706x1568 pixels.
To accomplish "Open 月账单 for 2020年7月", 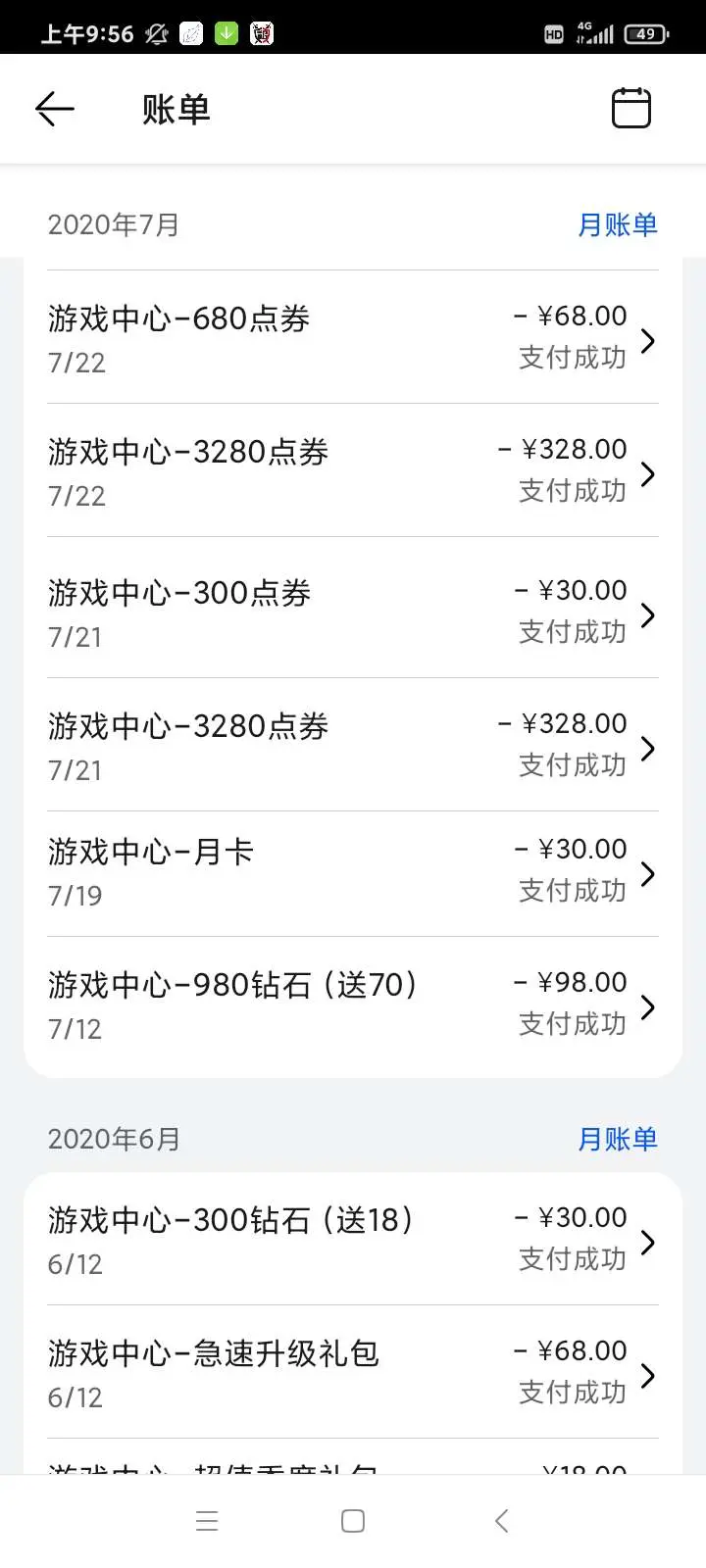I will 617,224.
